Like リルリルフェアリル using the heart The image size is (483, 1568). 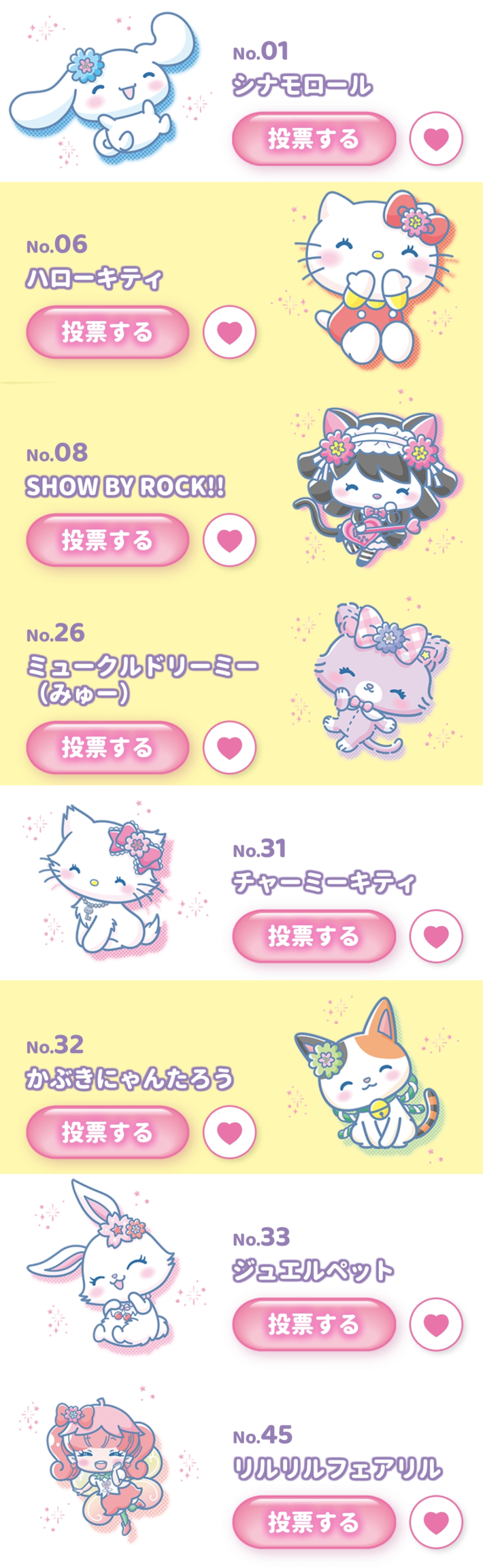point(436,1522)
